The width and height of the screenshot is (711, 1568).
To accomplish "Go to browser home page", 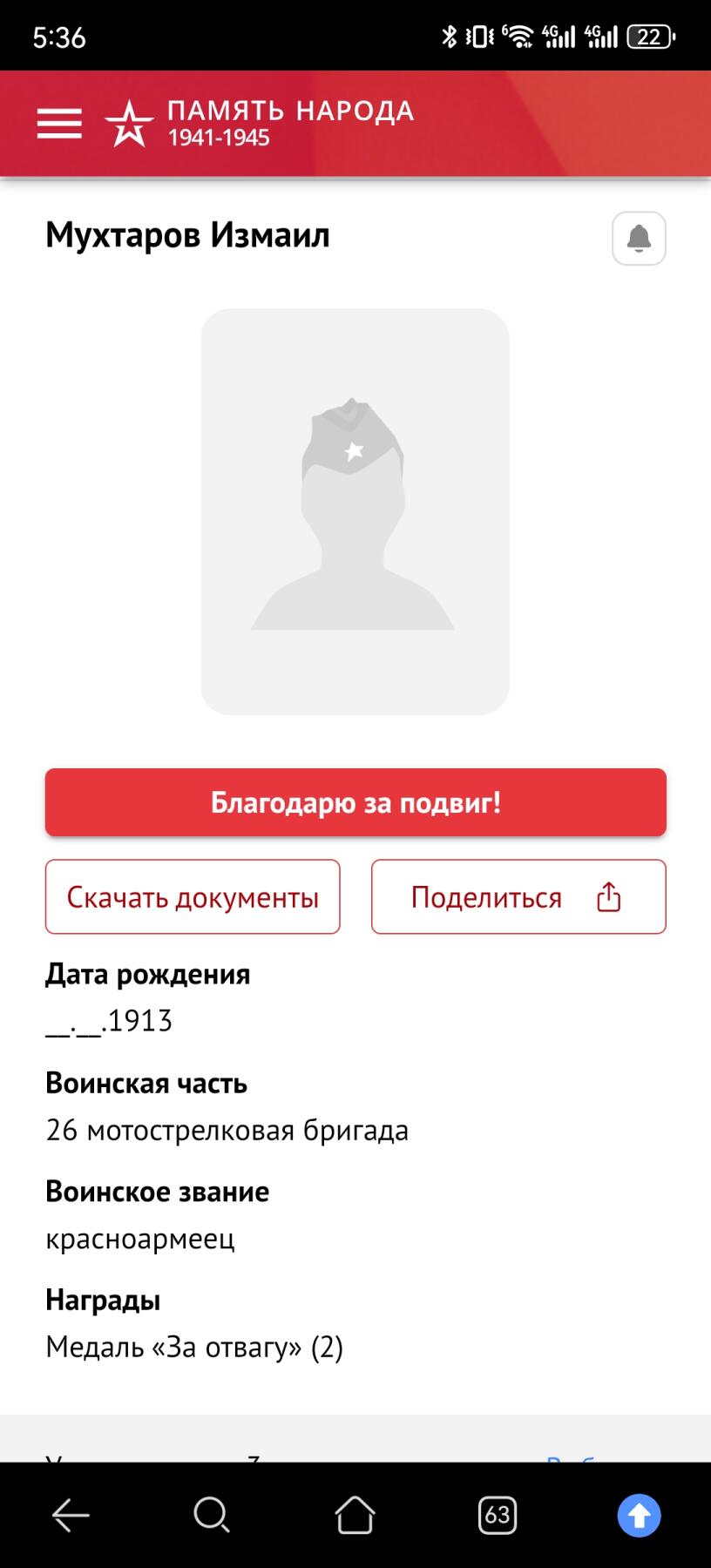I will coord(355,1516).
